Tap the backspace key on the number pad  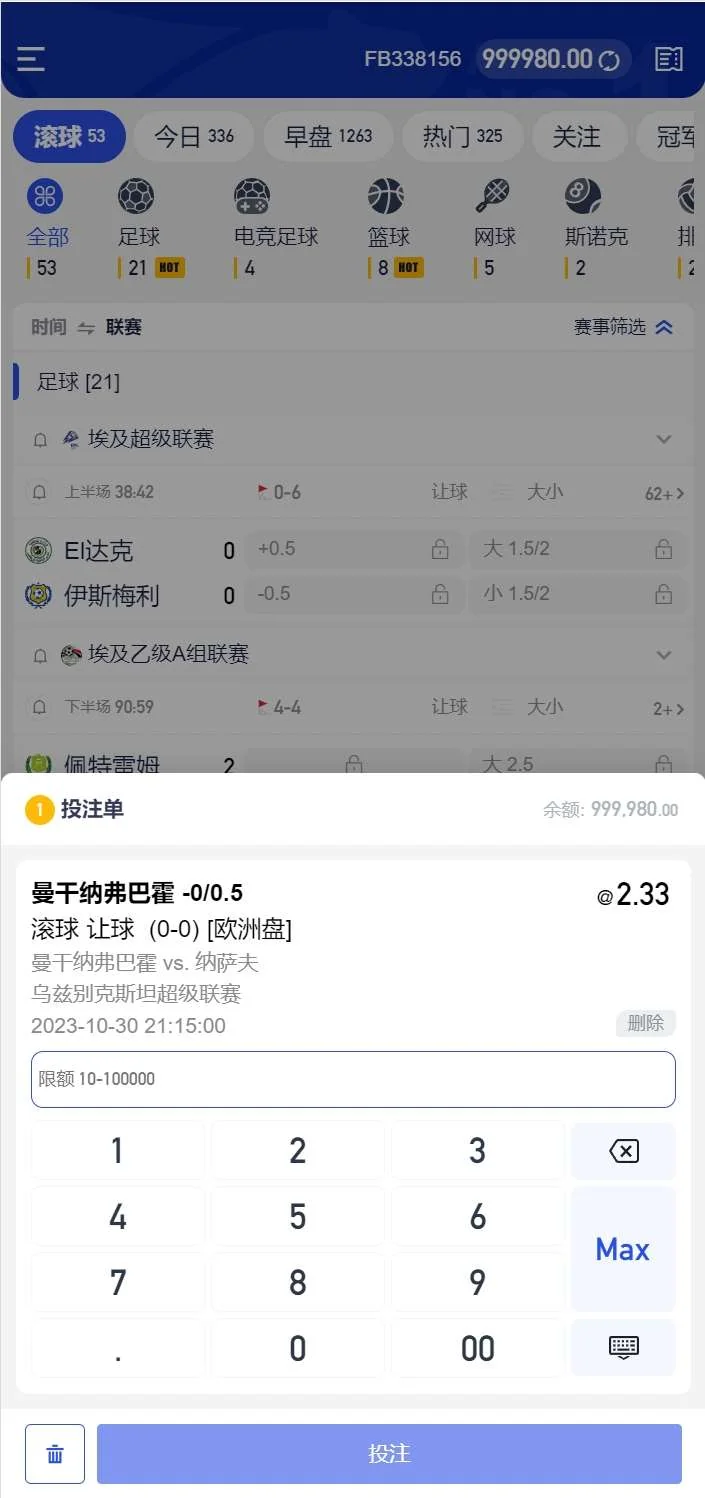point(622,1152)
